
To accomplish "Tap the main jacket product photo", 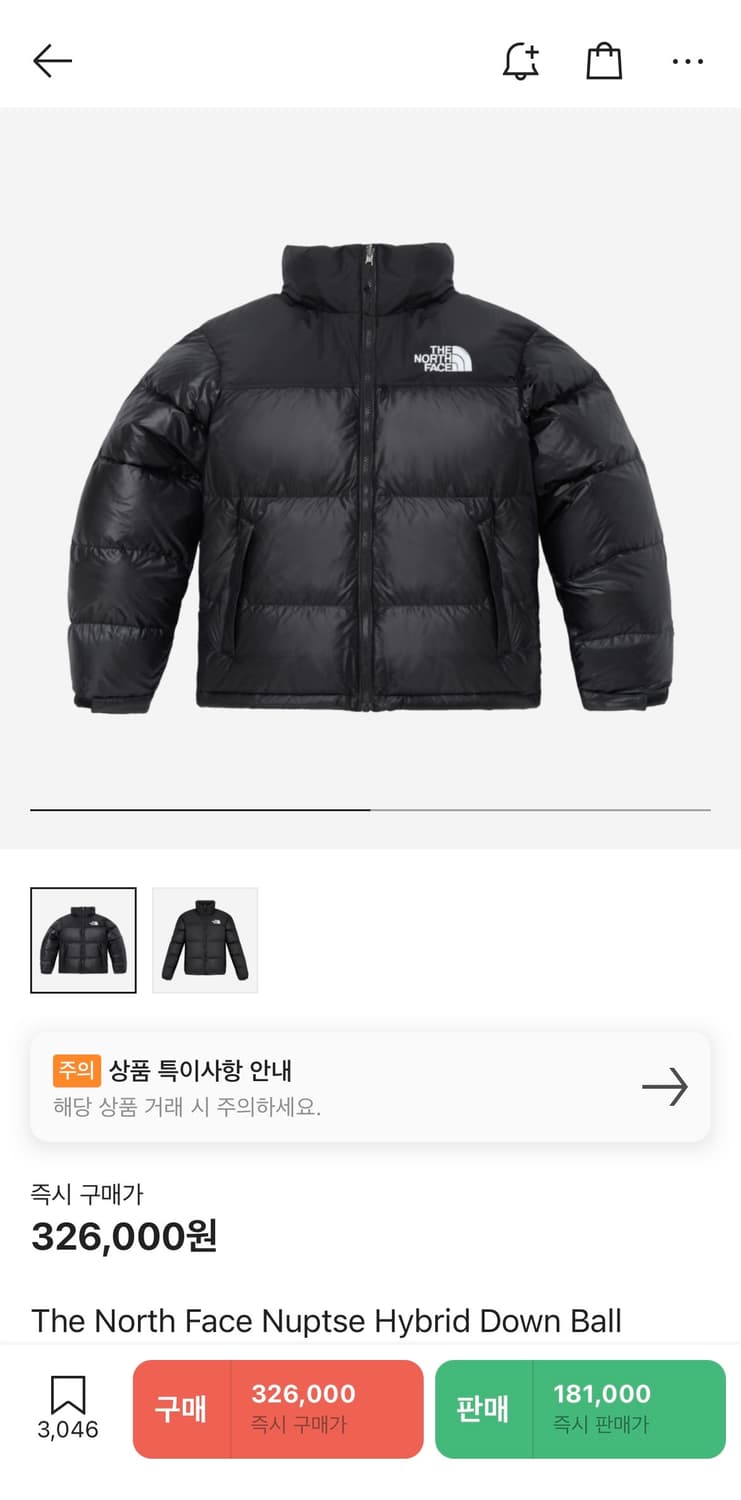I will [370, 470].
